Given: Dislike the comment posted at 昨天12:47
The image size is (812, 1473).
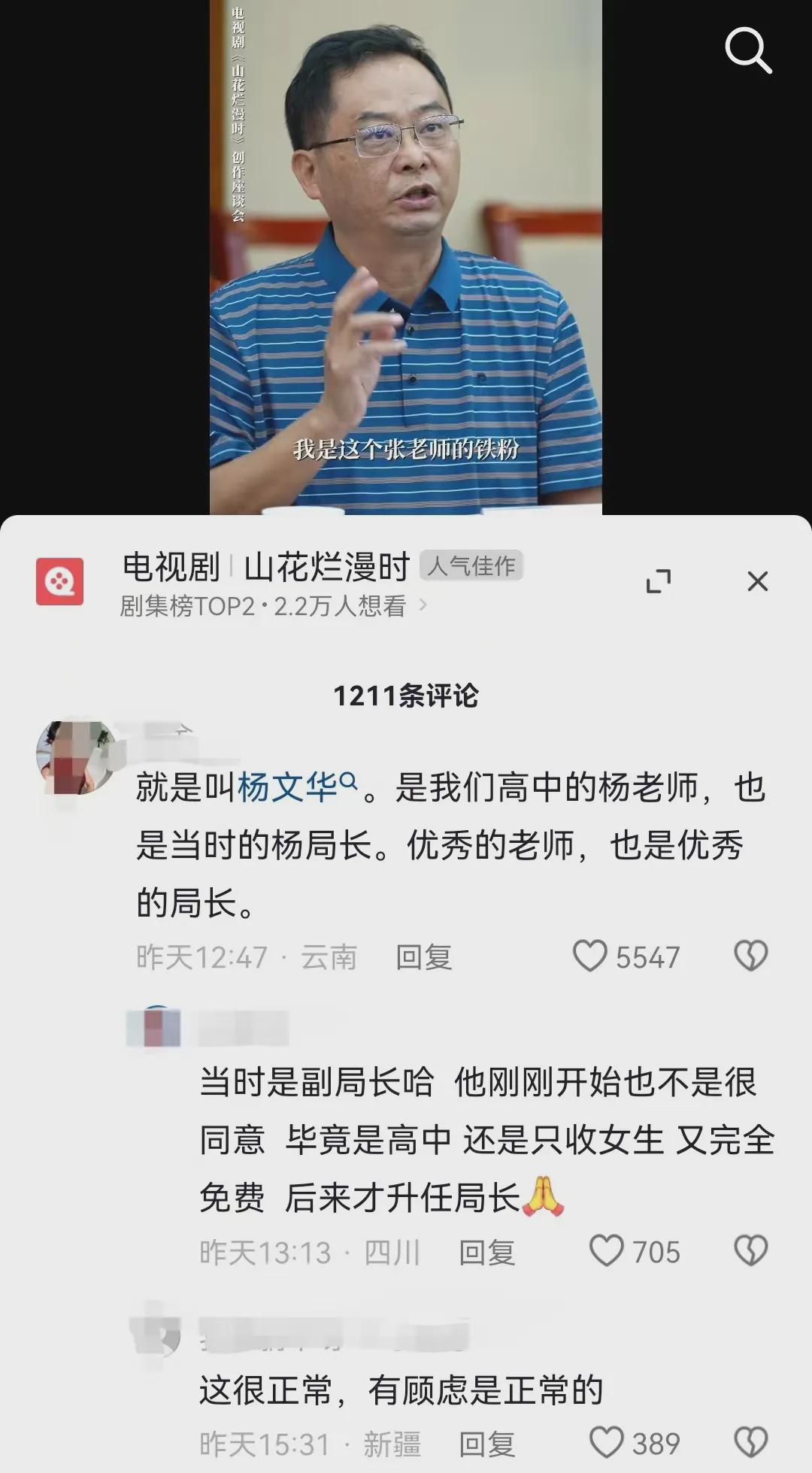Looking at the screenshot, I should click(750, 956).
